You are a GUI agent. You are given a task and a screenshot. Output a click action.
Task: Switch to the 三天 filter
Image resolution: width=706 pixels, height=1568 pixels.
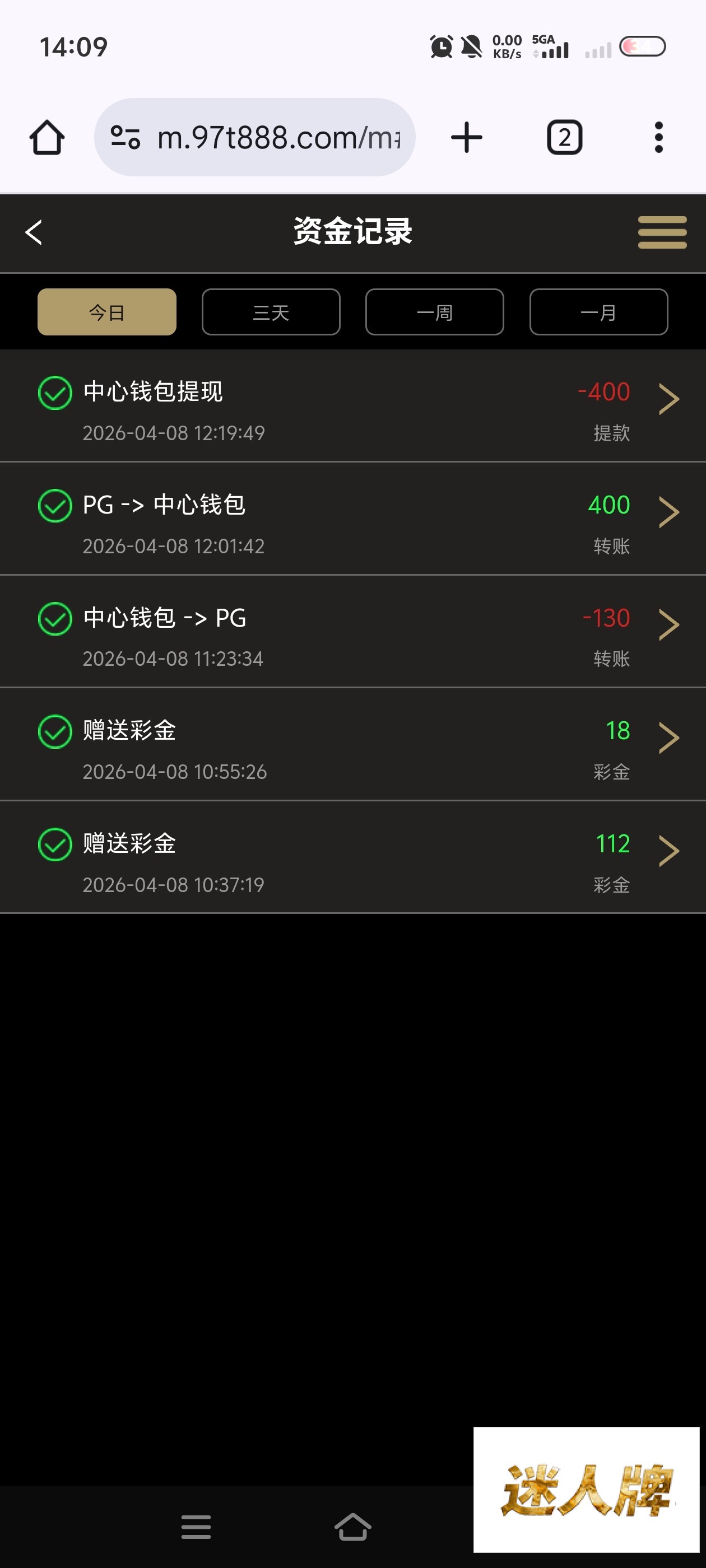271,312
